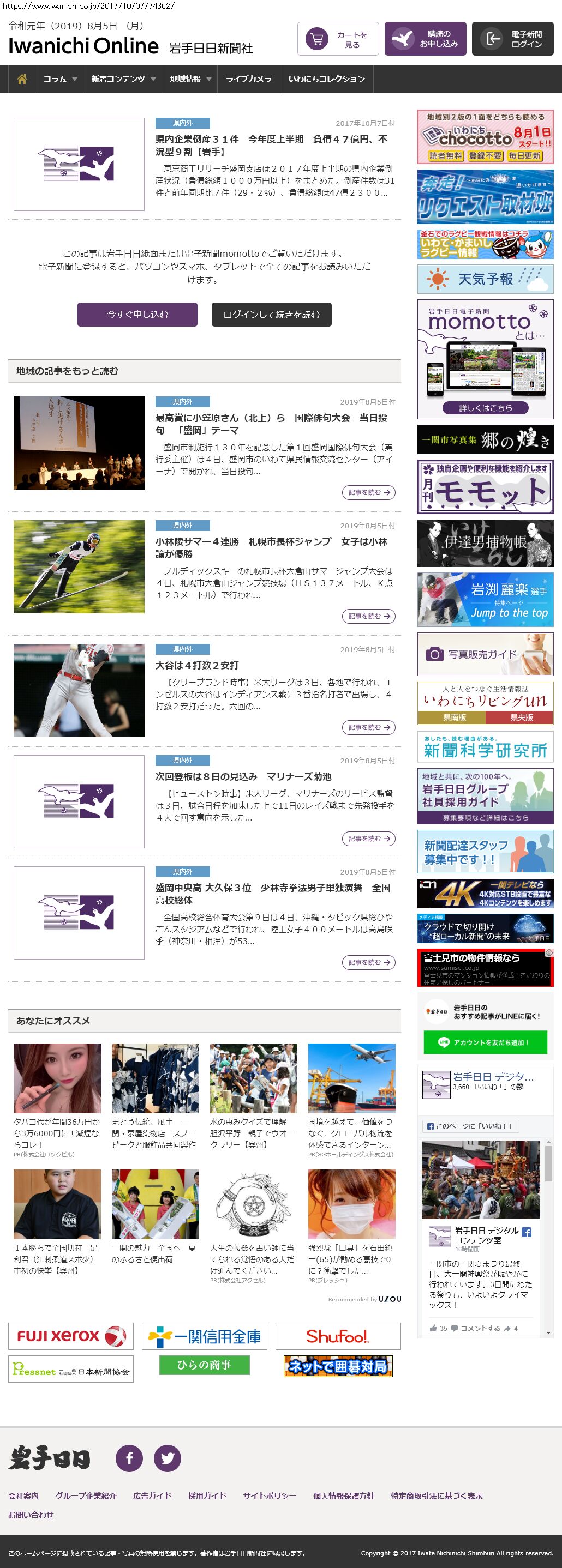This screenshot has width=562, height=1568.
Task: Read the 国際俳句大会 article via 記事を読む
Action: (x=368, y=492)
